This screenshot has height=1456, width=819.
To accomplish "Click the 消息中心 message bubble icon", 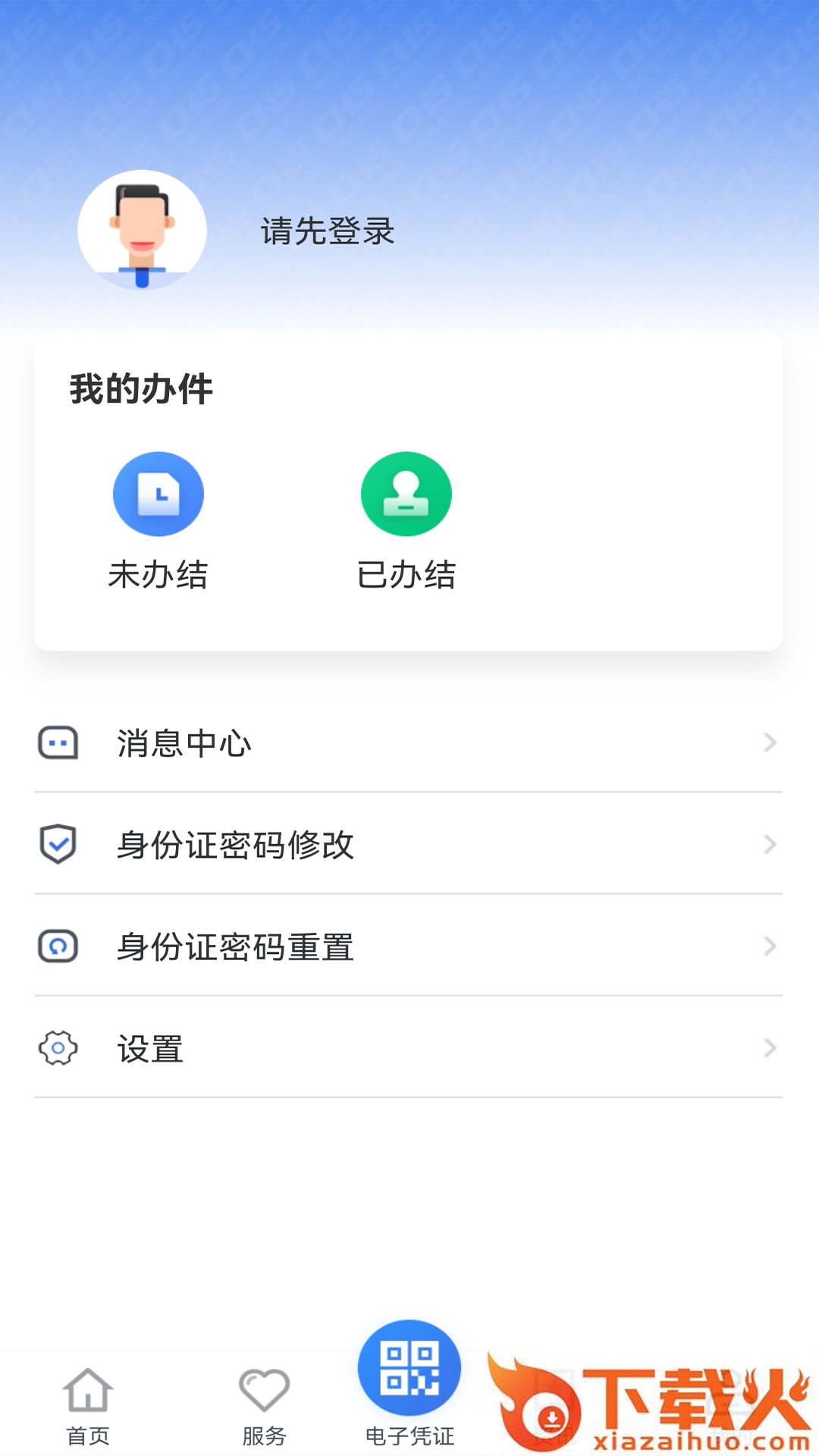I will point(58,743).
